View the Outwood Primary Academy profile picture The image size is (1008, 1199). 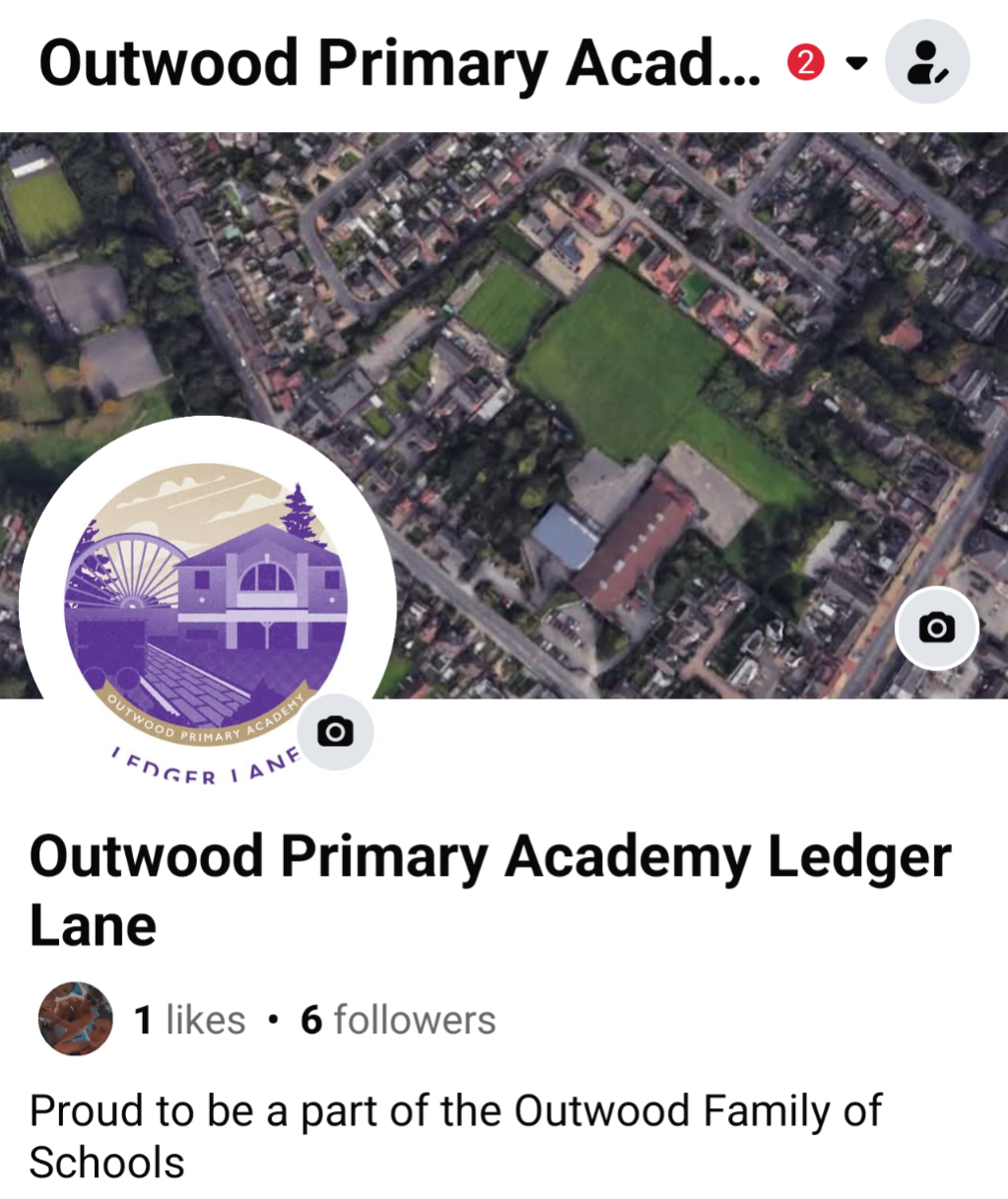click(x=205, y=601)
